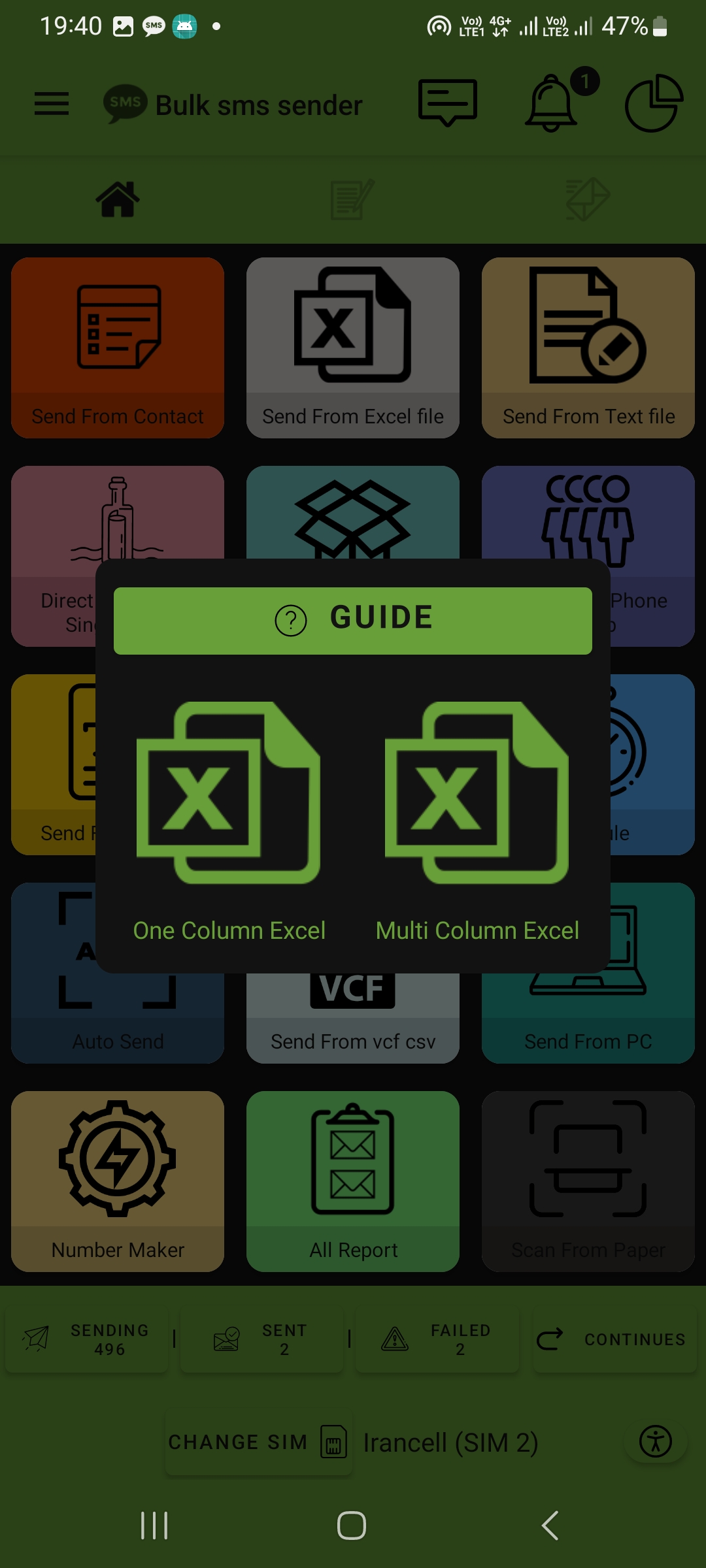Open the notifications bell
Image resolution: width=706 pixels, height=1568 pixels.
(552, 103)
